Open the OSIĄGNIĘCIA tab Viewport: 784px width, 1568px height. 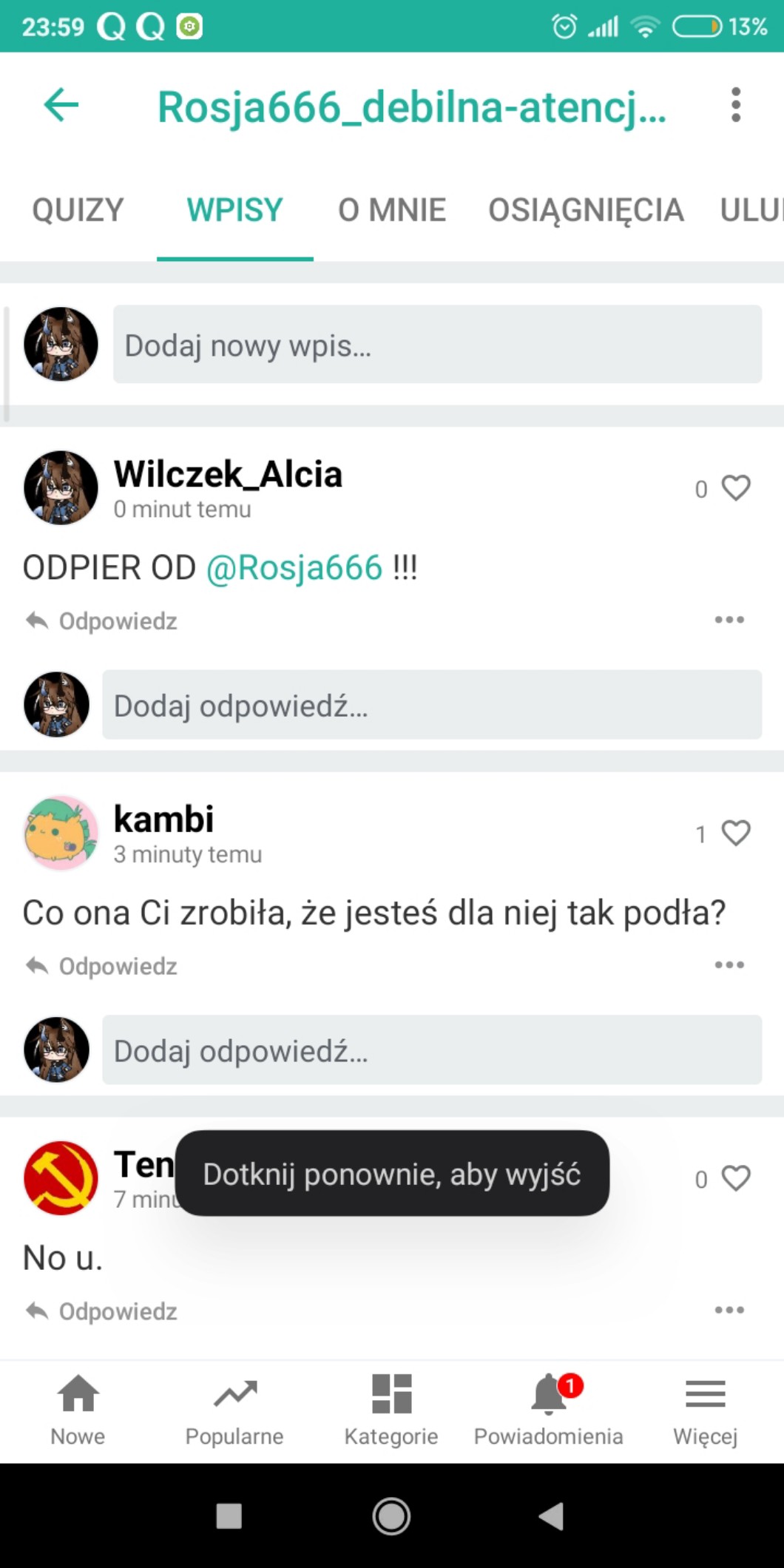tap(586, 210)
